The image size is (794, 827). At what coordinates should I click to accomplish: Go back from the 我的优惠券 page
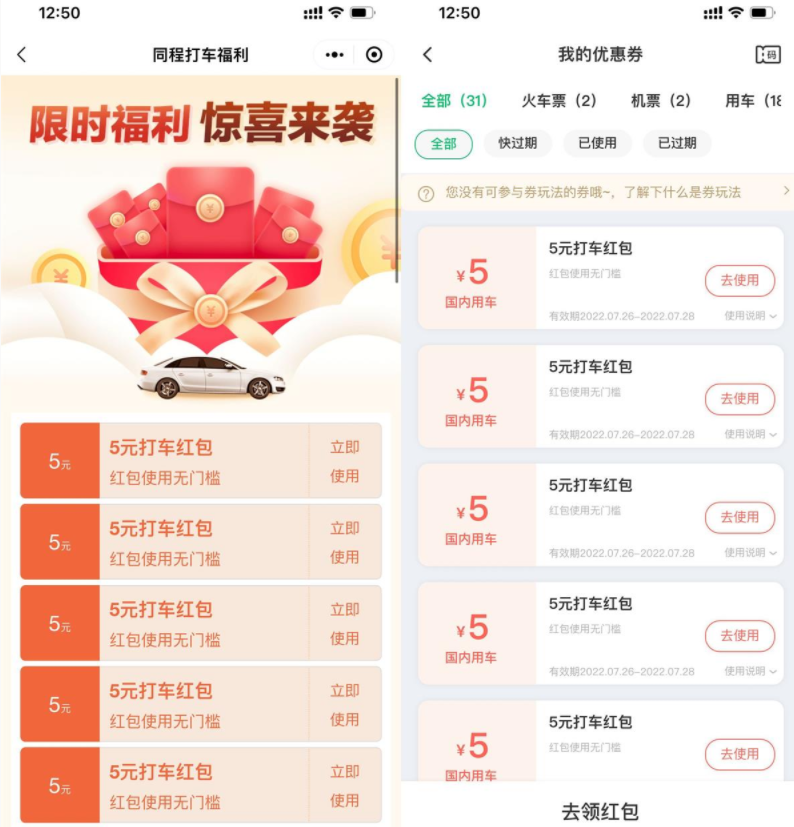428,55
